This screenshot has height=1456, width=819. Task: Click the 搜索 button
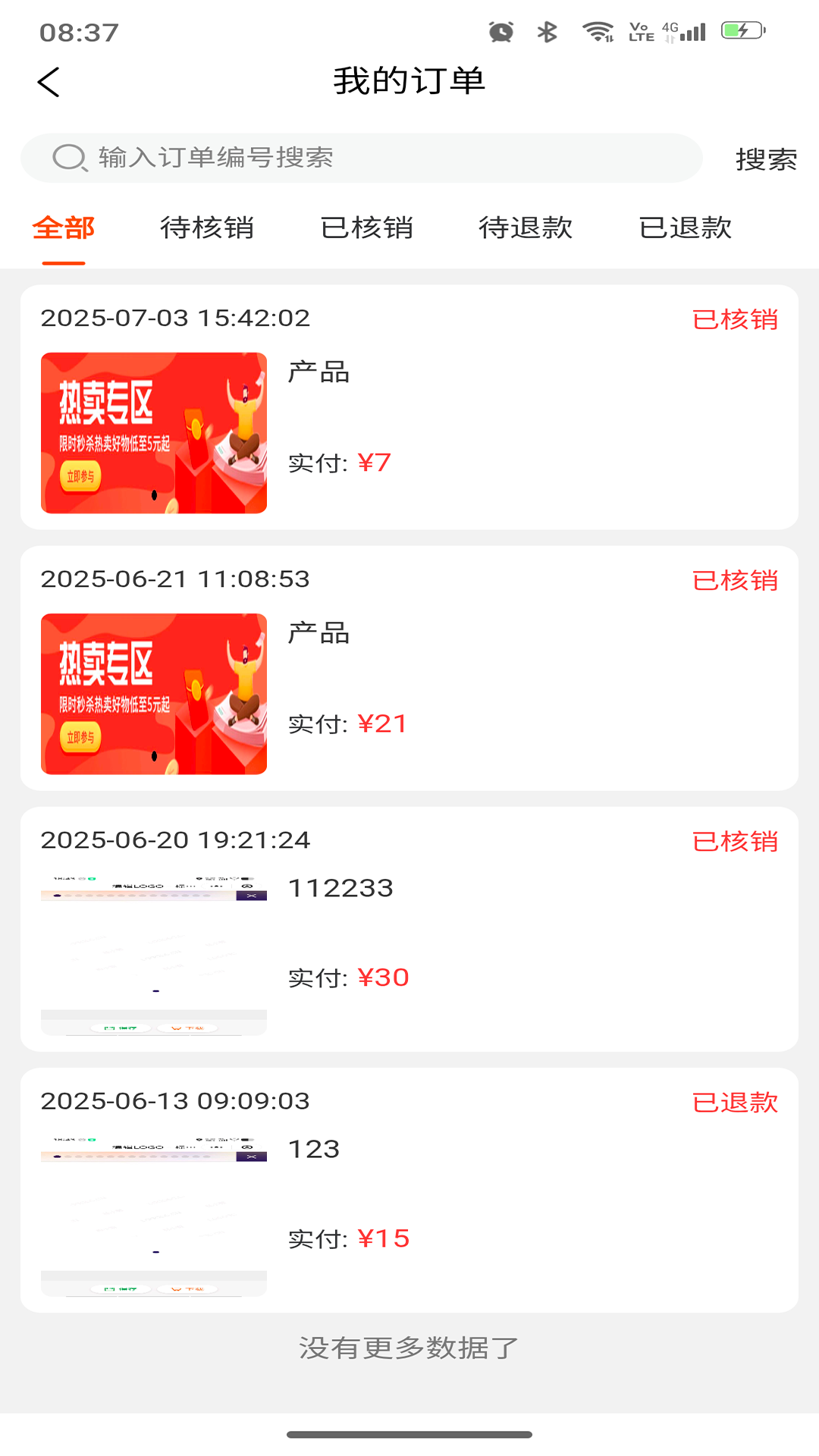pyautogui.click(x=765, y=158)
